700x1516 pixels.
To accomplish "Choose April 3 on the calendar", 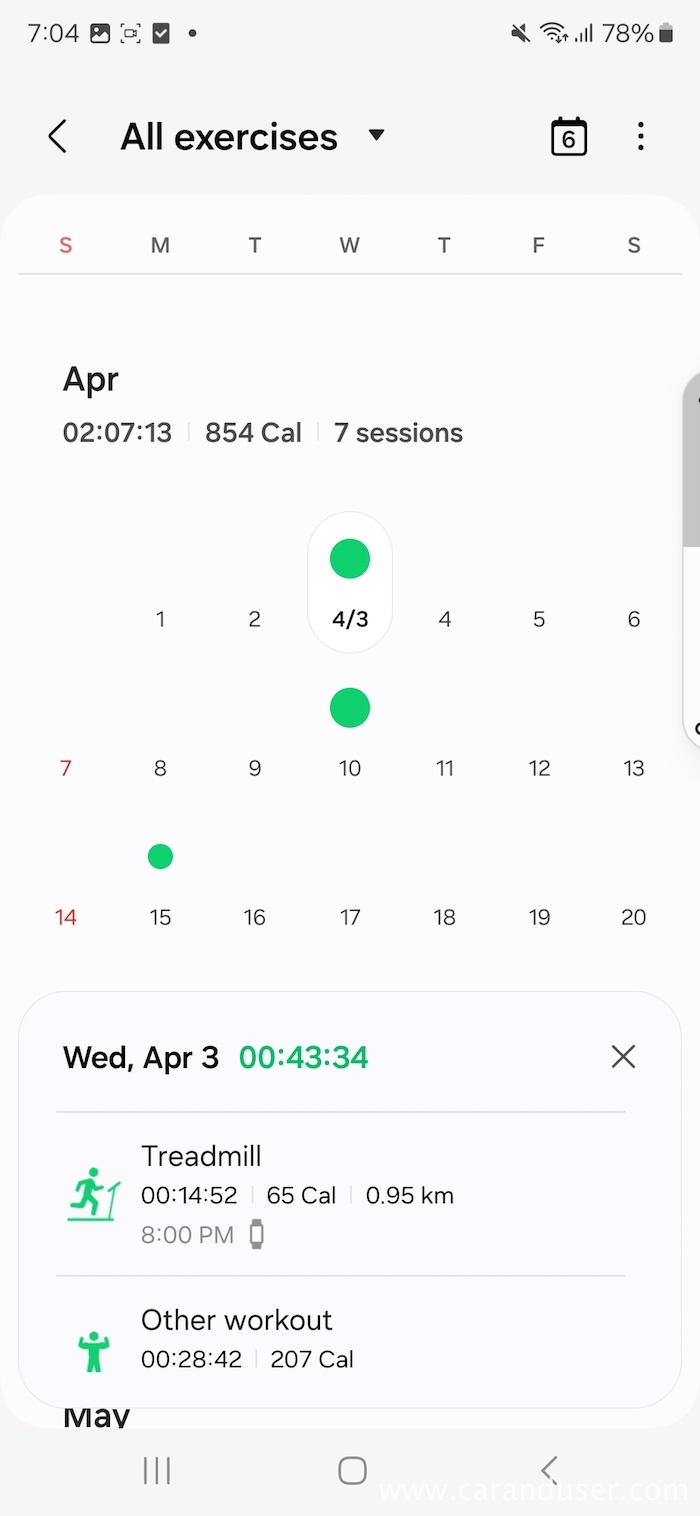I will coord(349,590).
